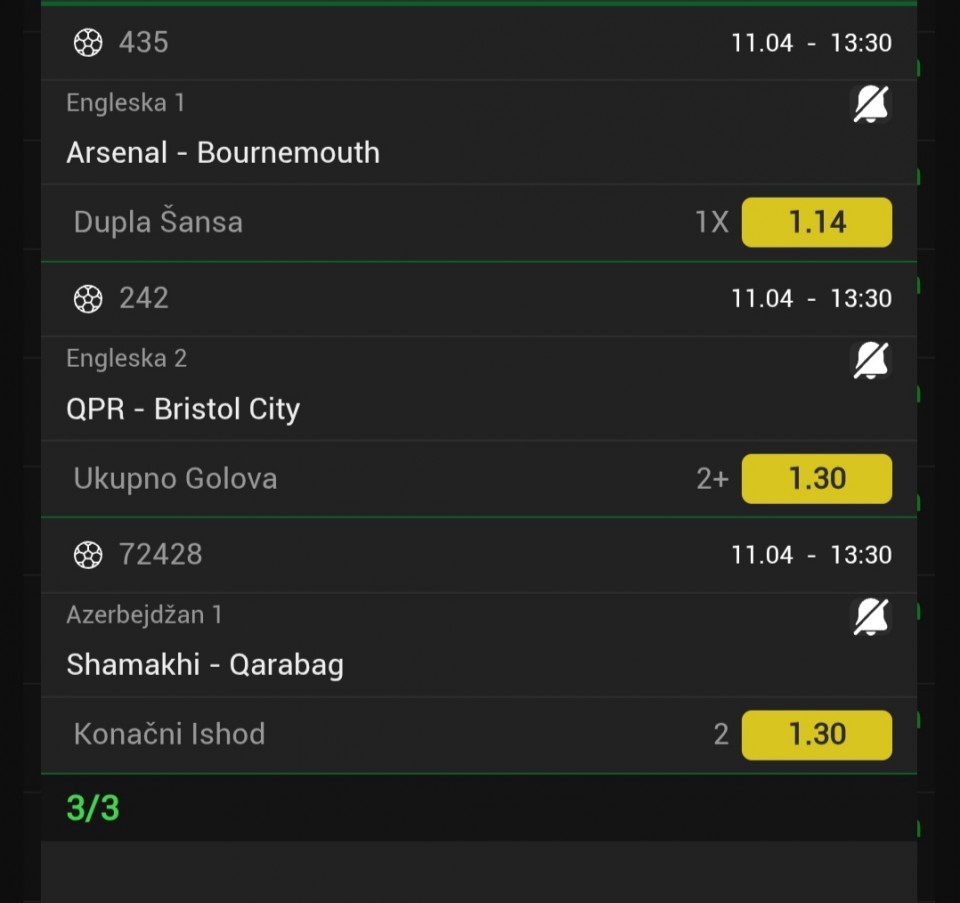Open the Arsenal - Bournemouth match
Screen dimensions: 960x903
[x=223, y=153]
